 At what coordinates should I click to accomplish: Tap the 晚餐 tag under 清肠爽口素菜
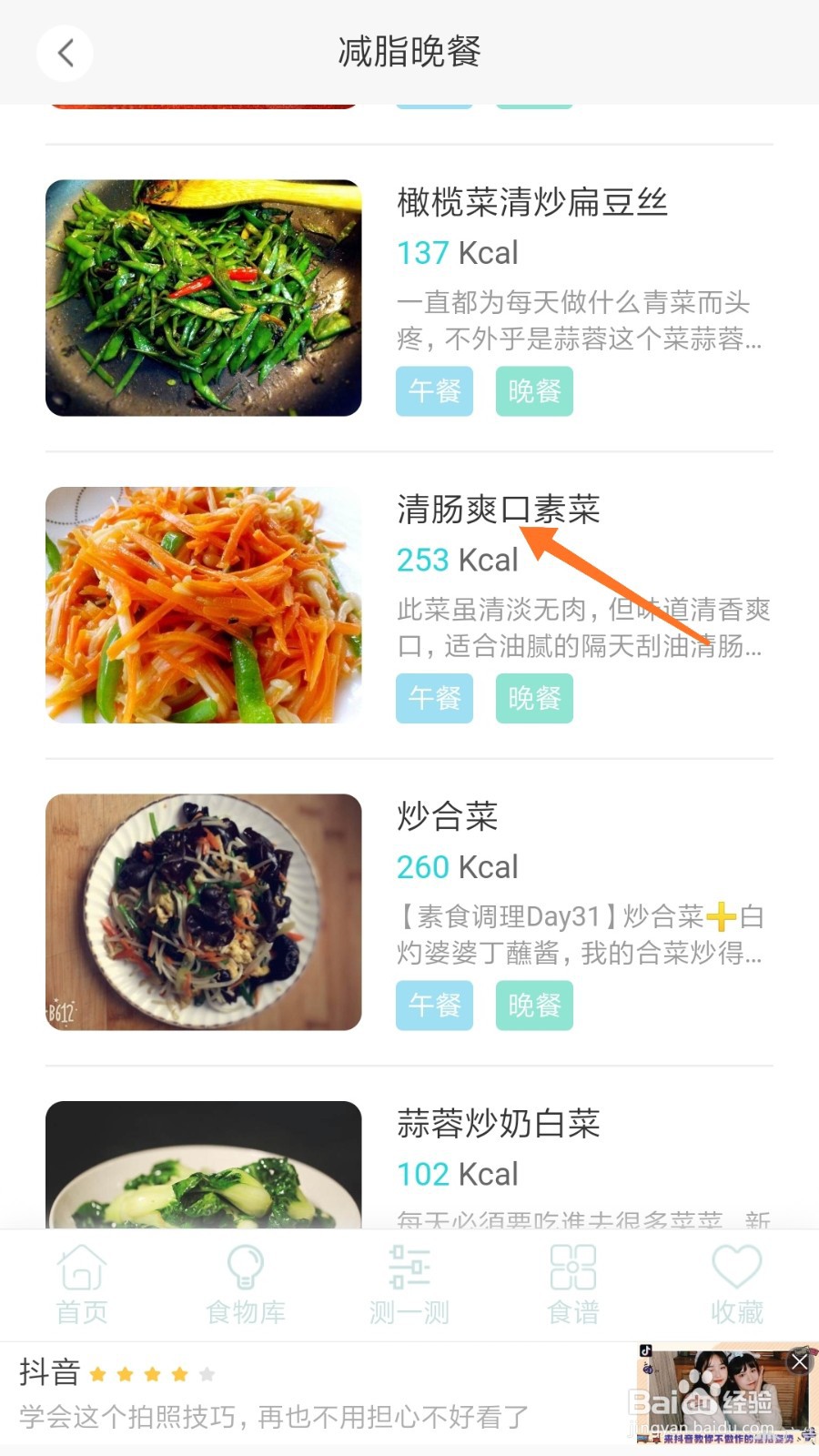coord(534,698)
